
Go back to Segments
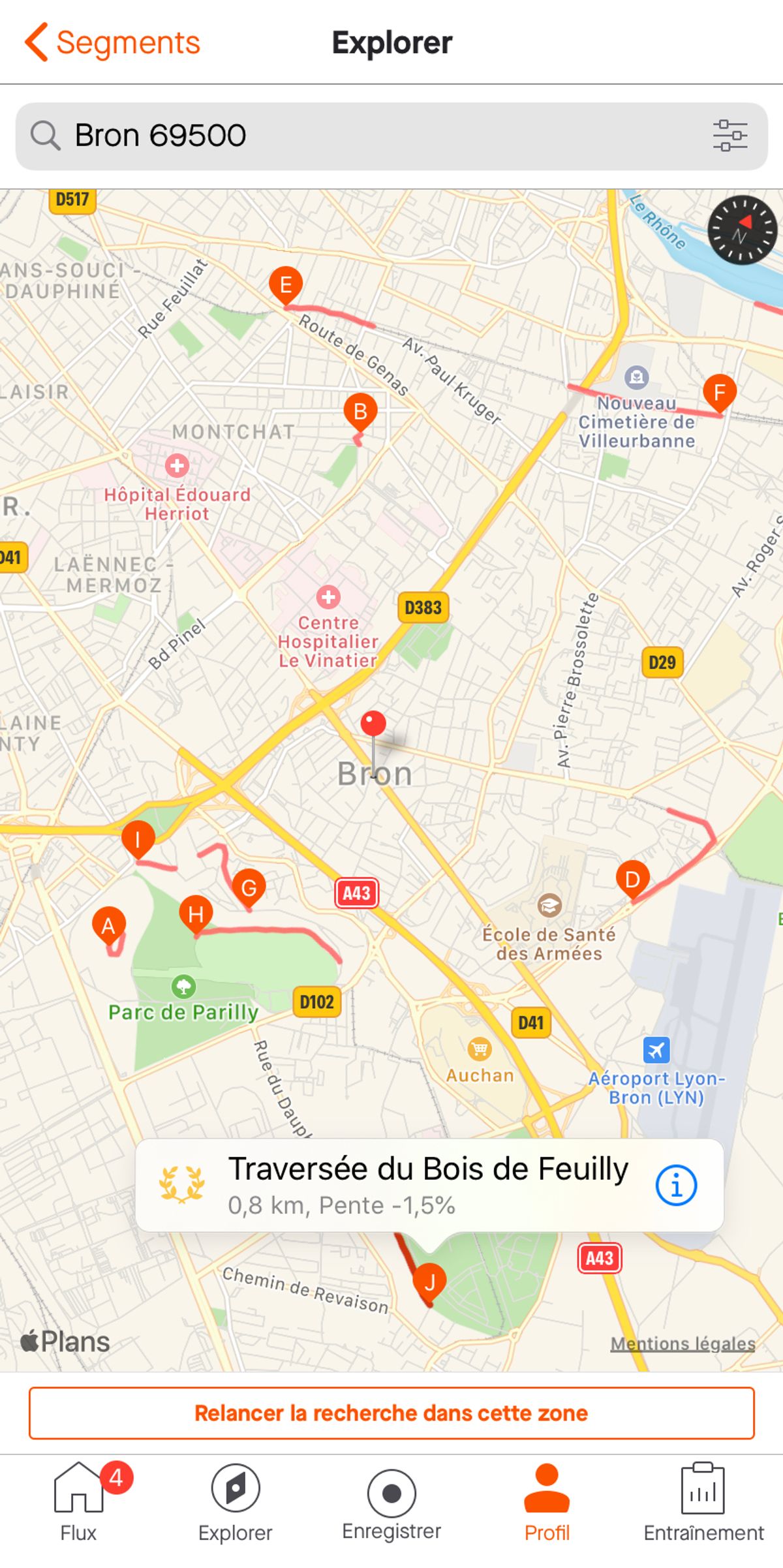(x=112, y=42)
